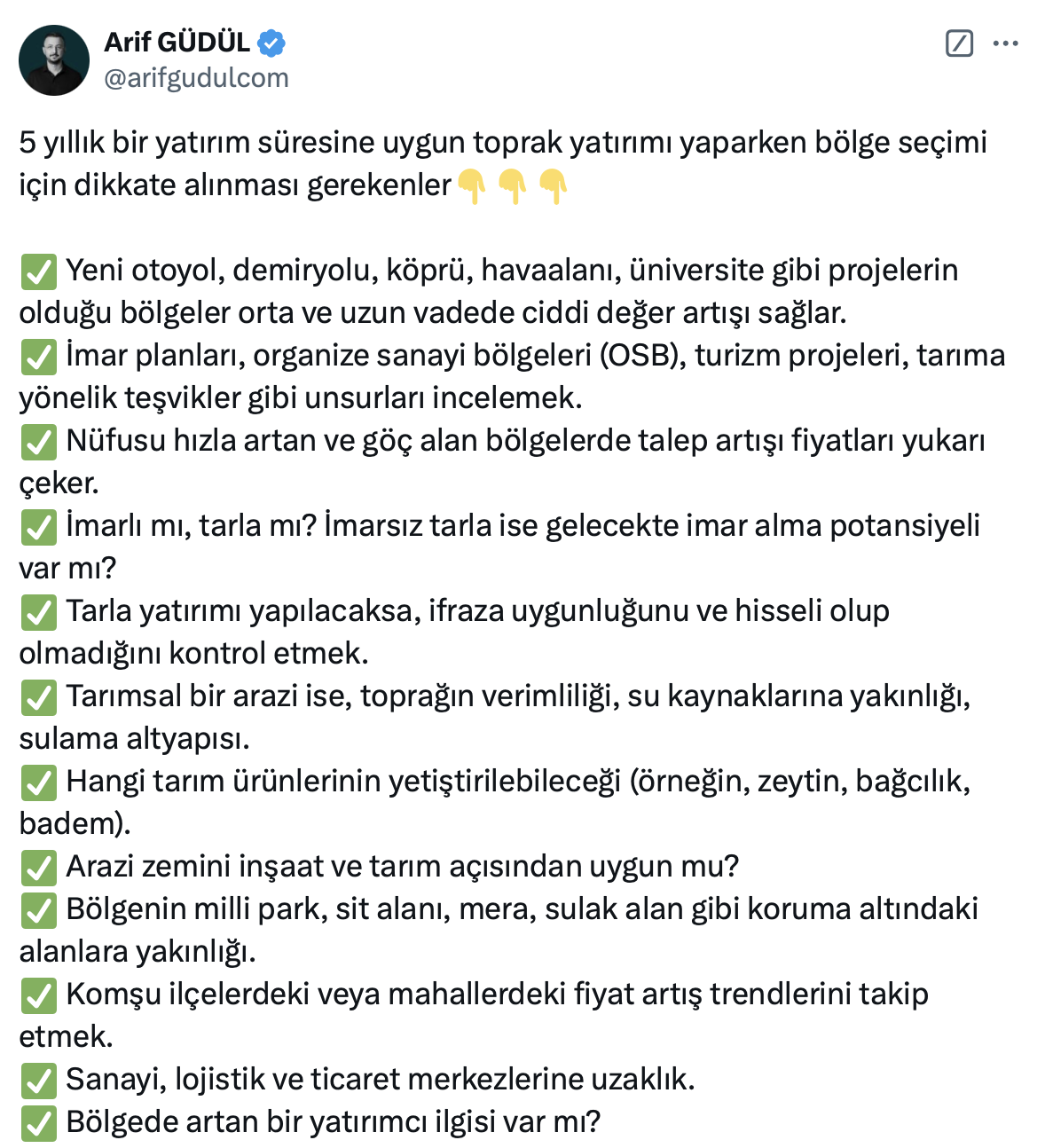
Task: View Arif GÜDÜL's profile via display name
Action: (177, 42)
